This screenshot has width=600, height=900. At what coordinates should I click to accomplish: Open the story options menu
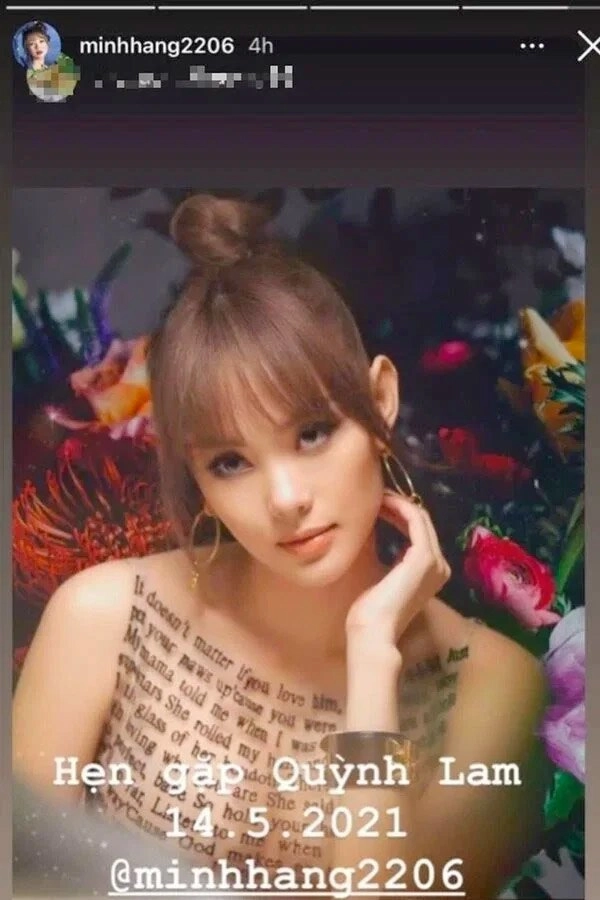coord(532,46)
